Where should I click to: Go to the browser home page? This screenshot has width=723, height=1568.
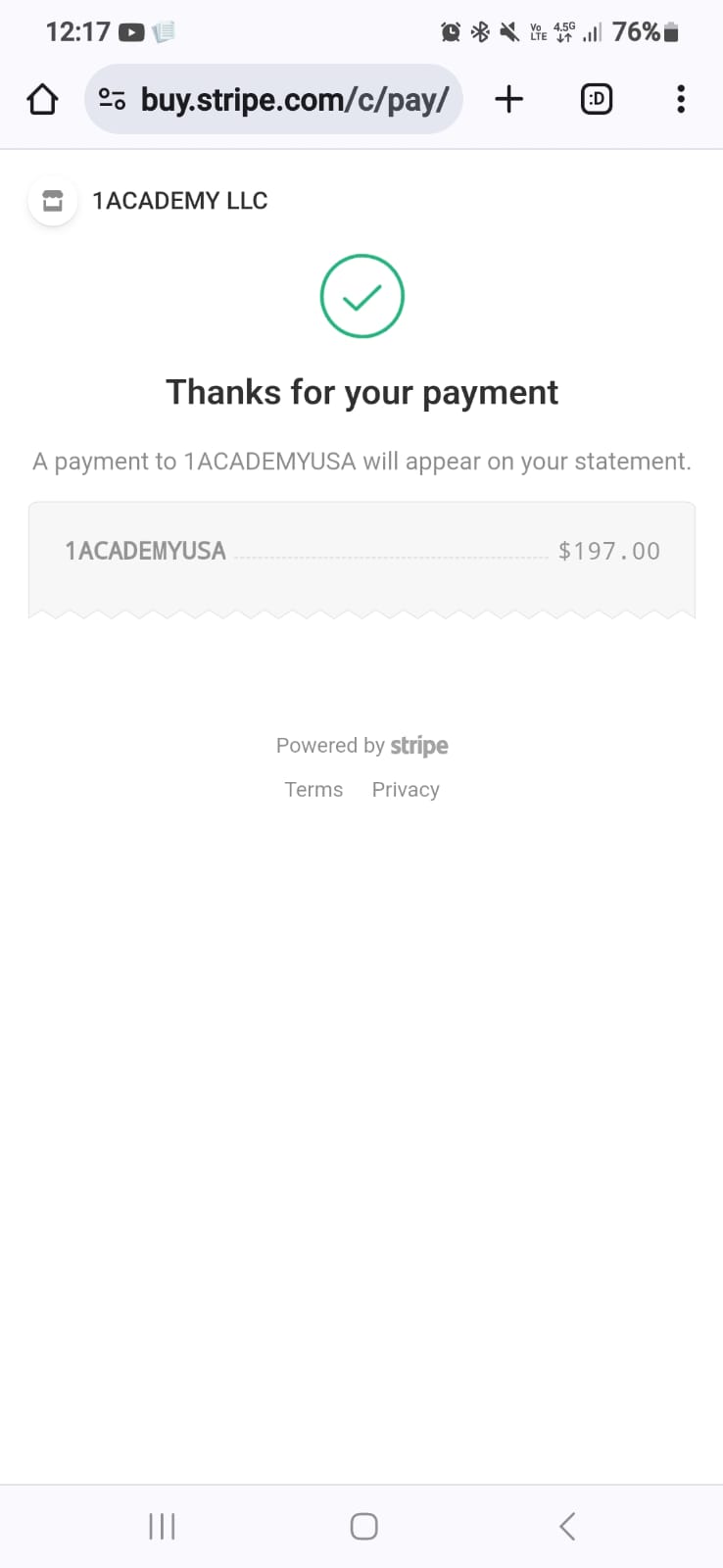coord(42,99)
